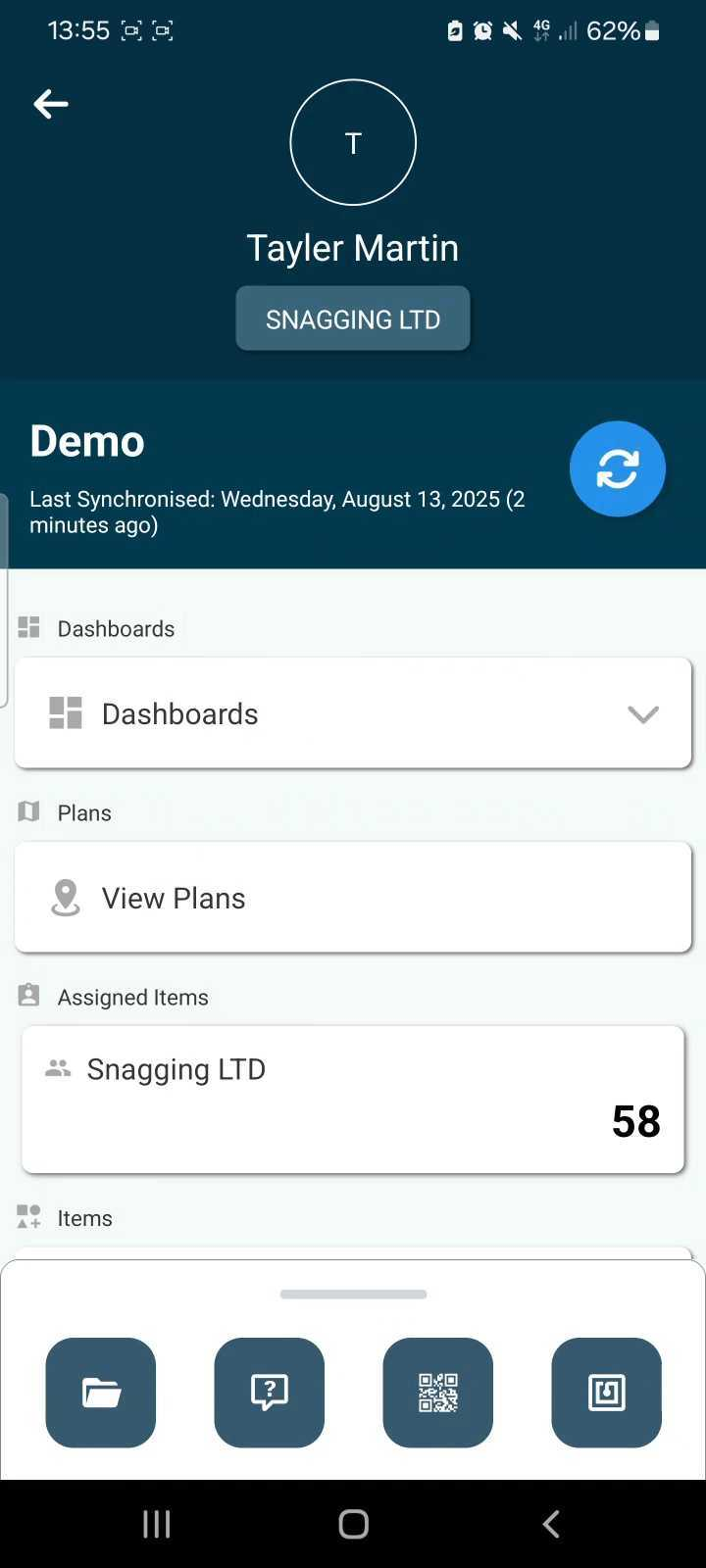Tap the NFC tag scan button
The image size is (706, 1568).
(606, 1392)
